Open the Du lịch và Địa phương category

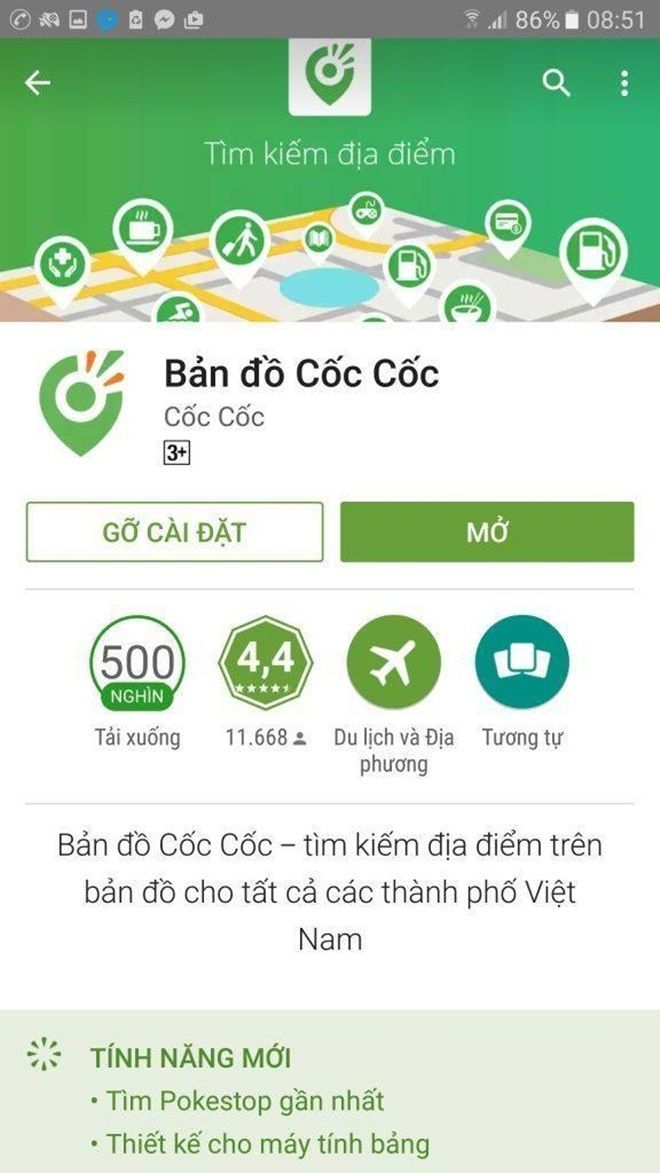click(393, 663)
